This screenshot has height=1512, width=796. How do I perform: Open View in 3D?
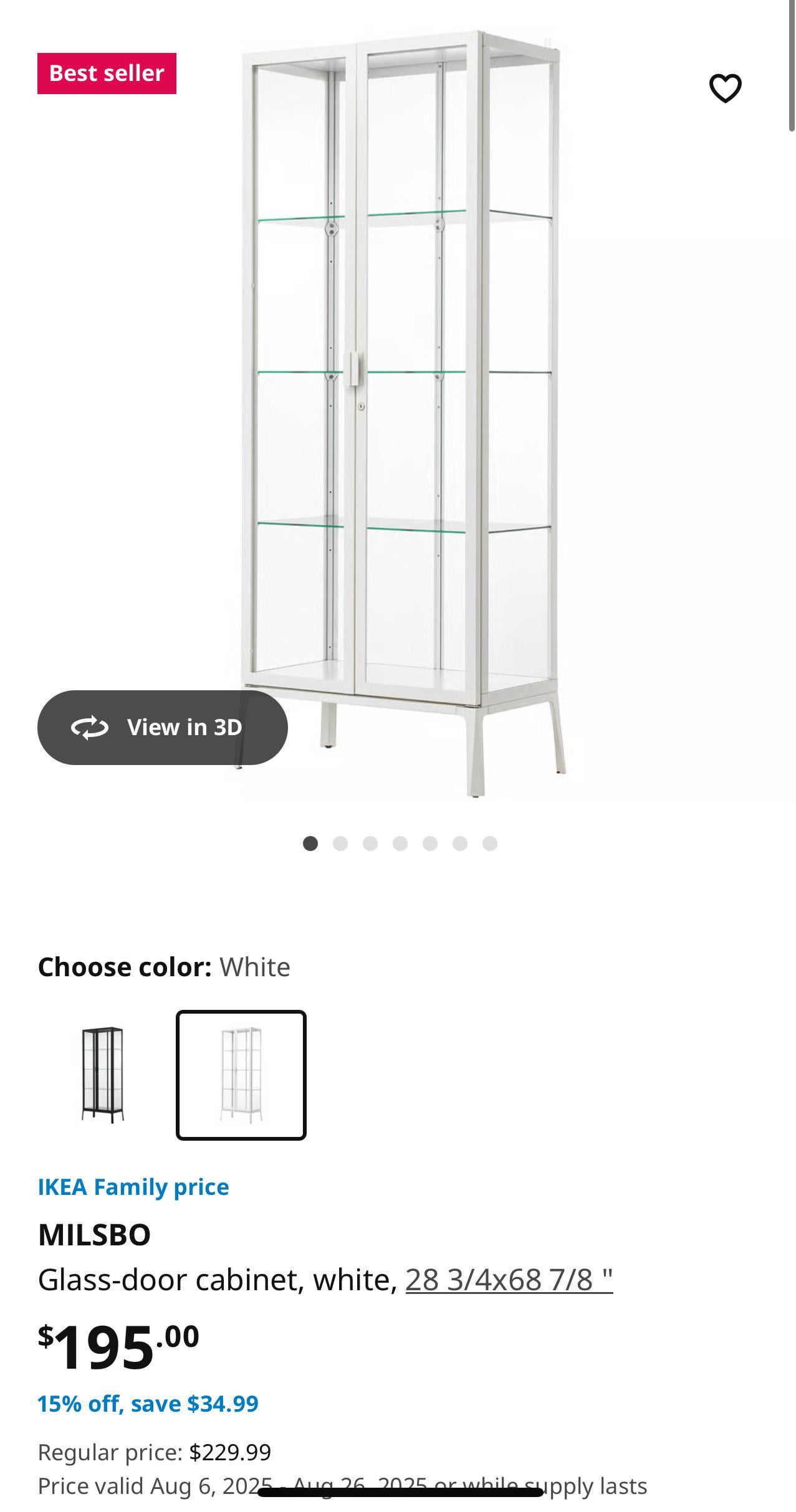tap(162, 727)
